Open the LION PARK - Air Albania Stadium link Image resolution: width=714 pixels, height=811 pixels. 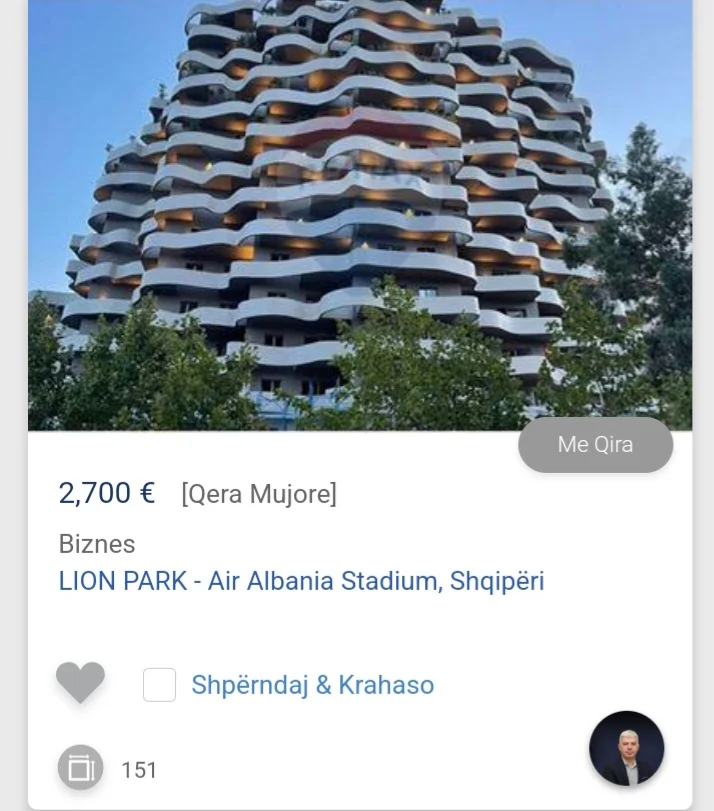click(301, 581)
